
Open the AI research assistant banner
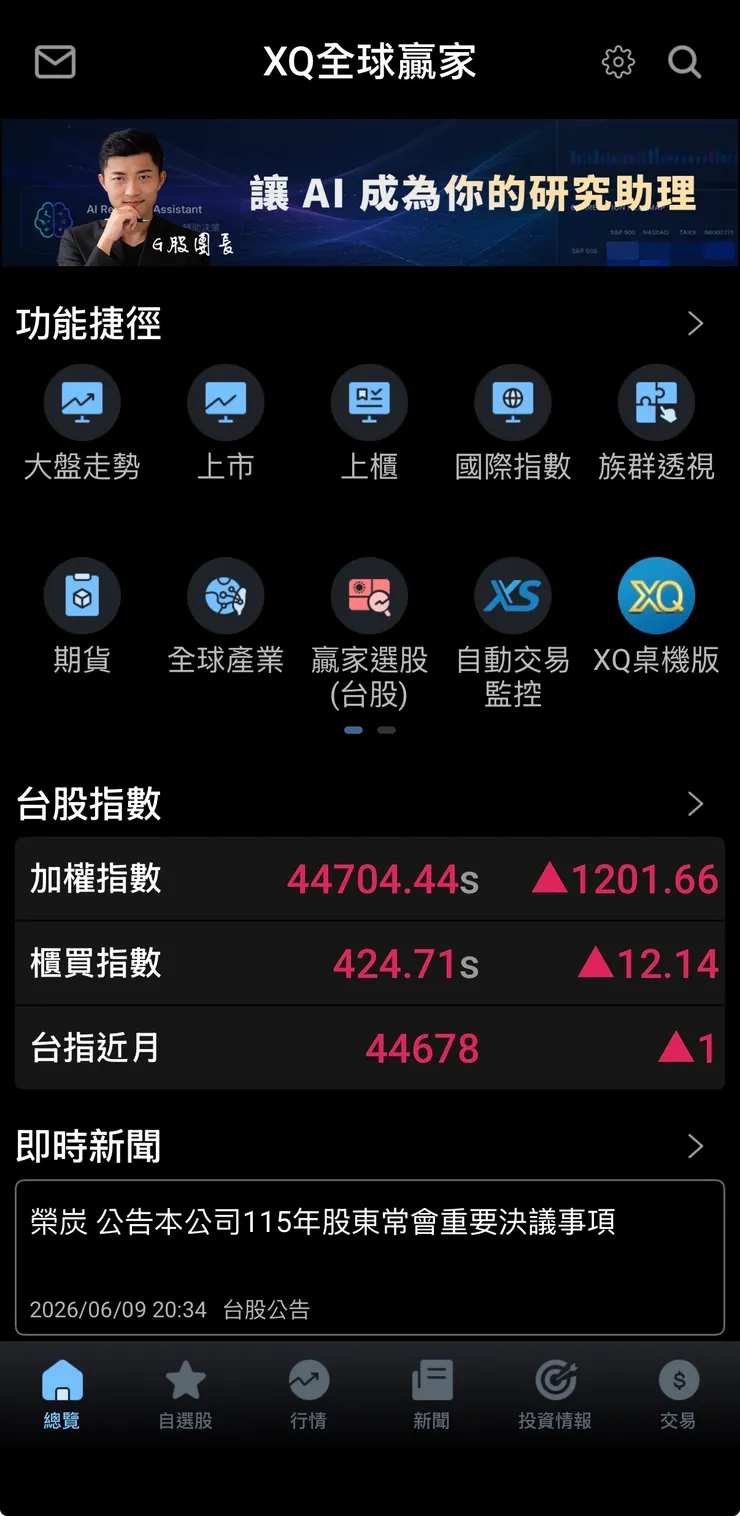[x=370, y=193]
